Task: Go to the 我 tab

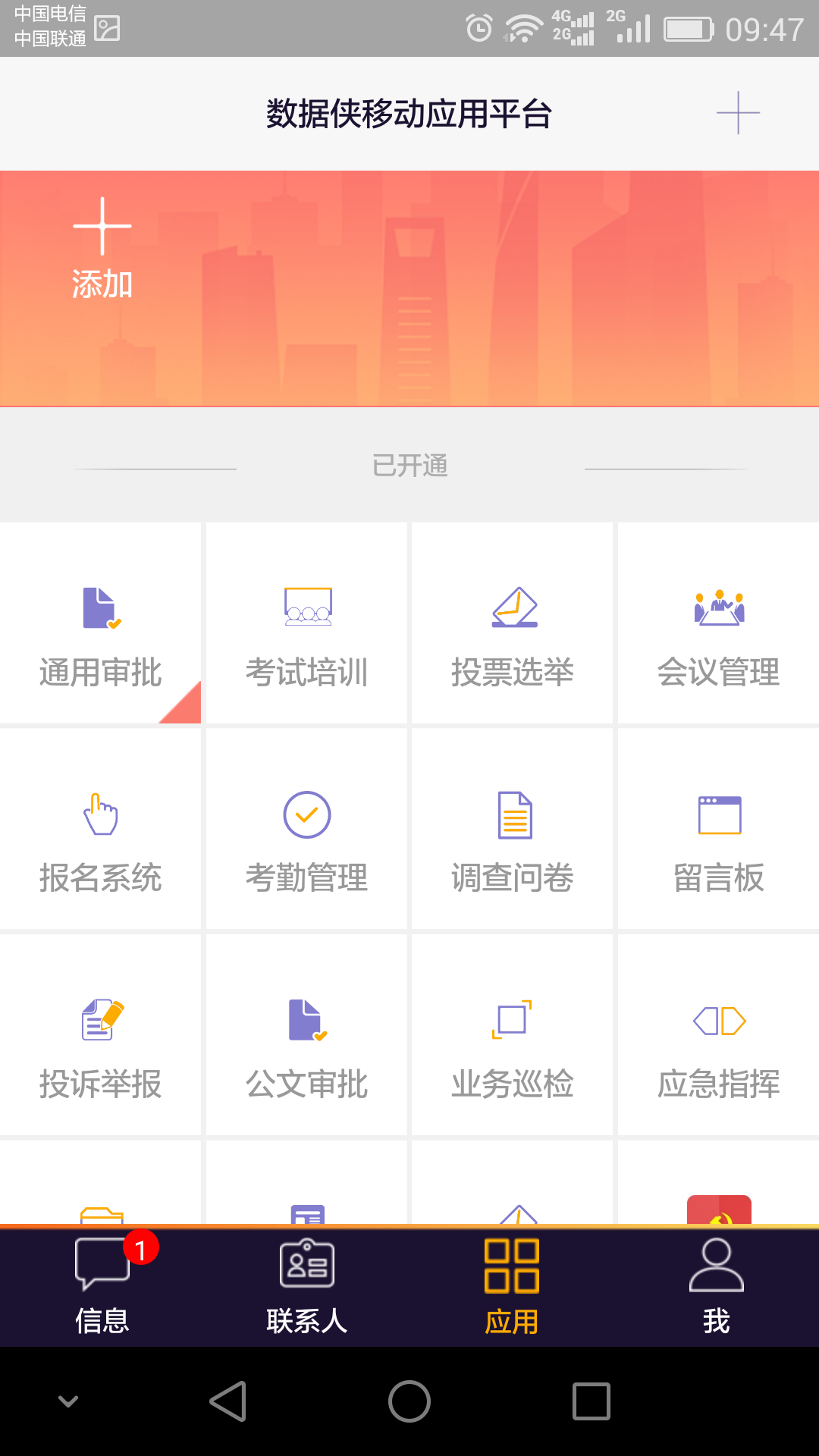Action: tap(717, 1288)
